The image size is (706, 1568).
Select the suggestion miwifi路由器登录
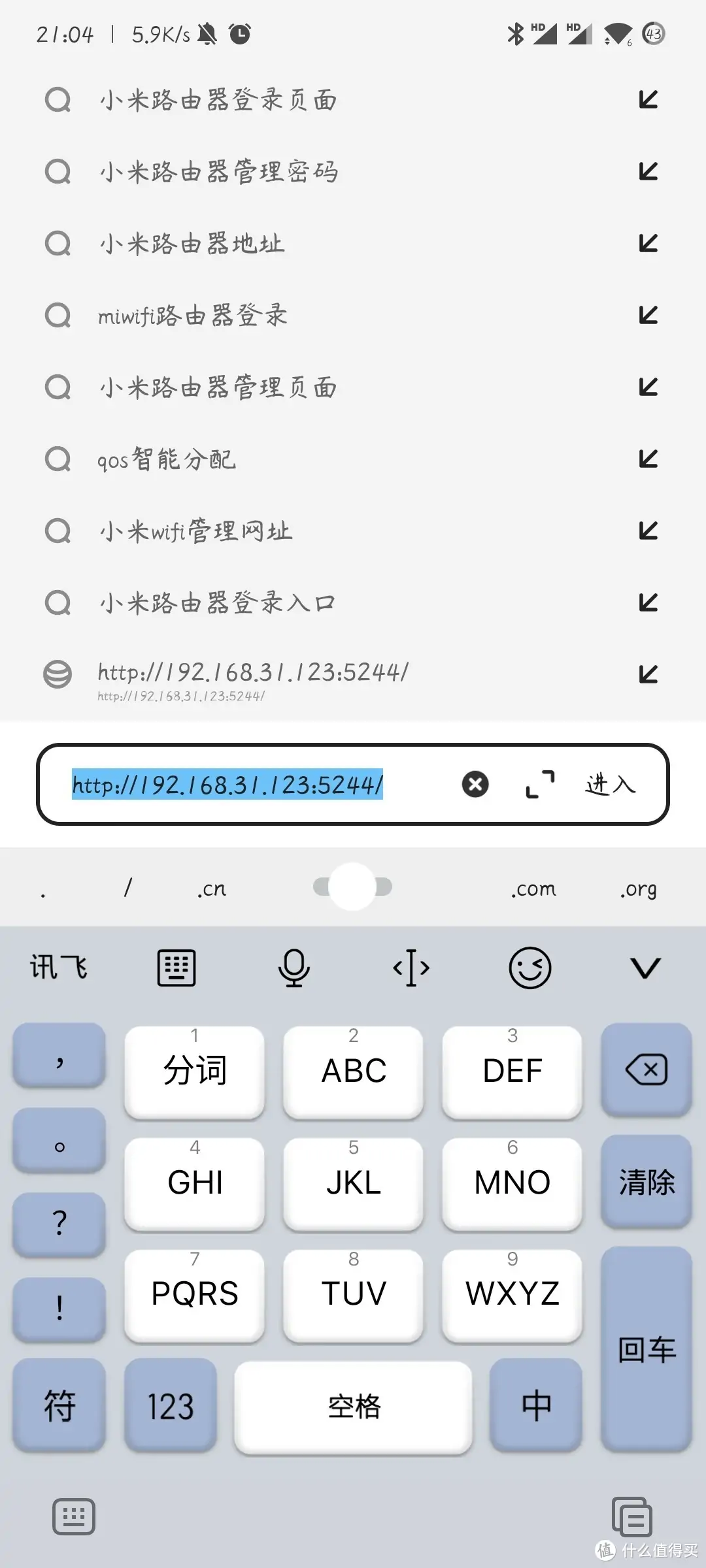coord(193,315)
